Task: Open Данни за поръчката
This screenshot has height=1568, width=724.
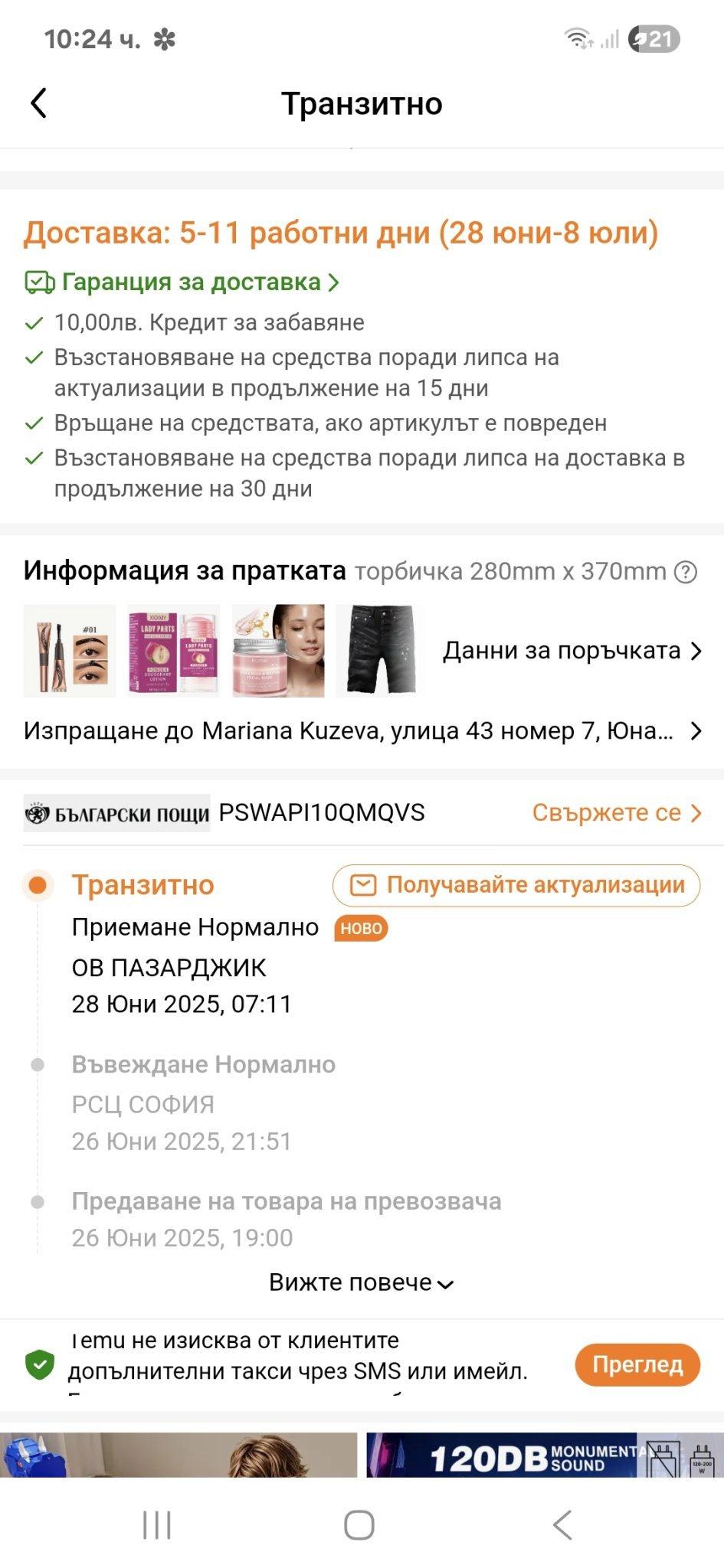Action: [x=572, y=651]
